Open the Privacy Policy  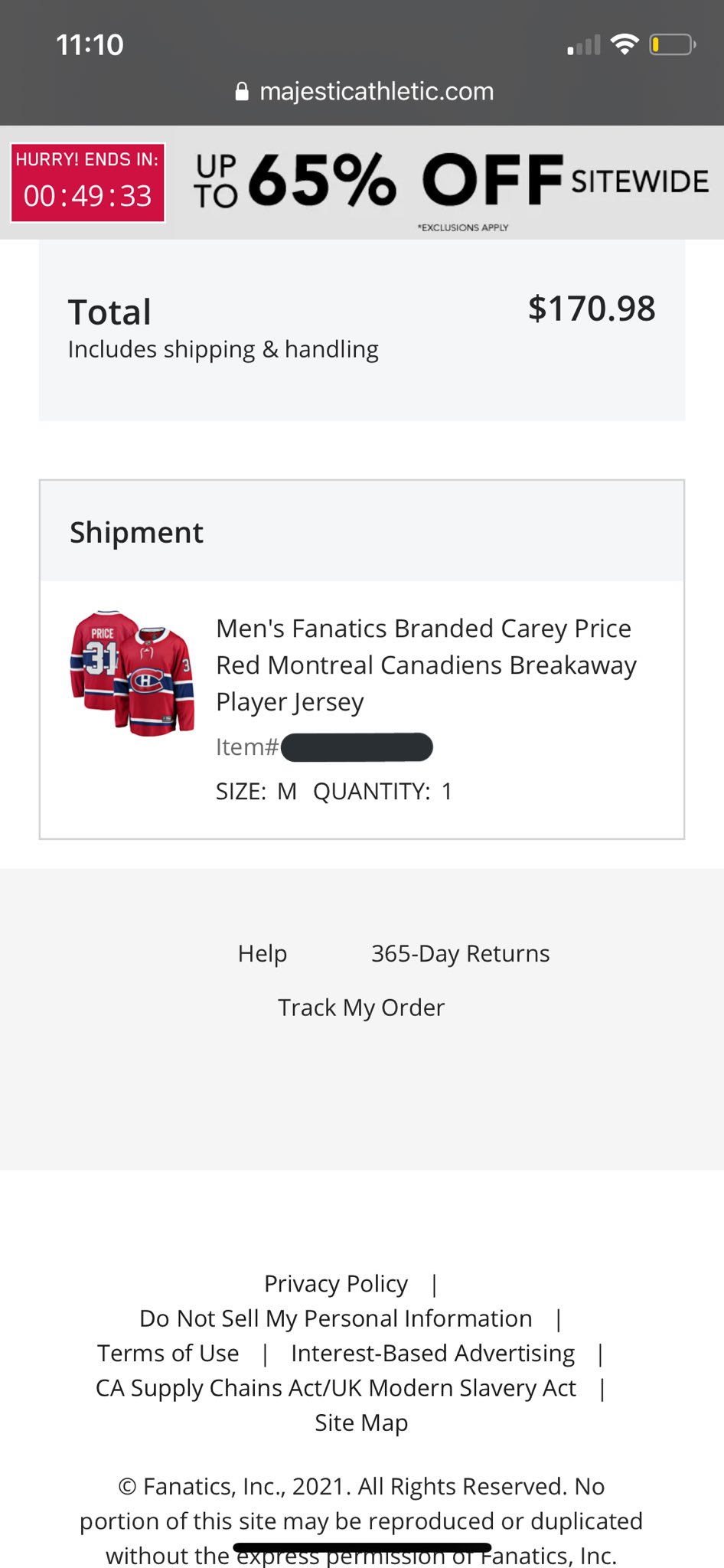click(x=336, y=1283)
